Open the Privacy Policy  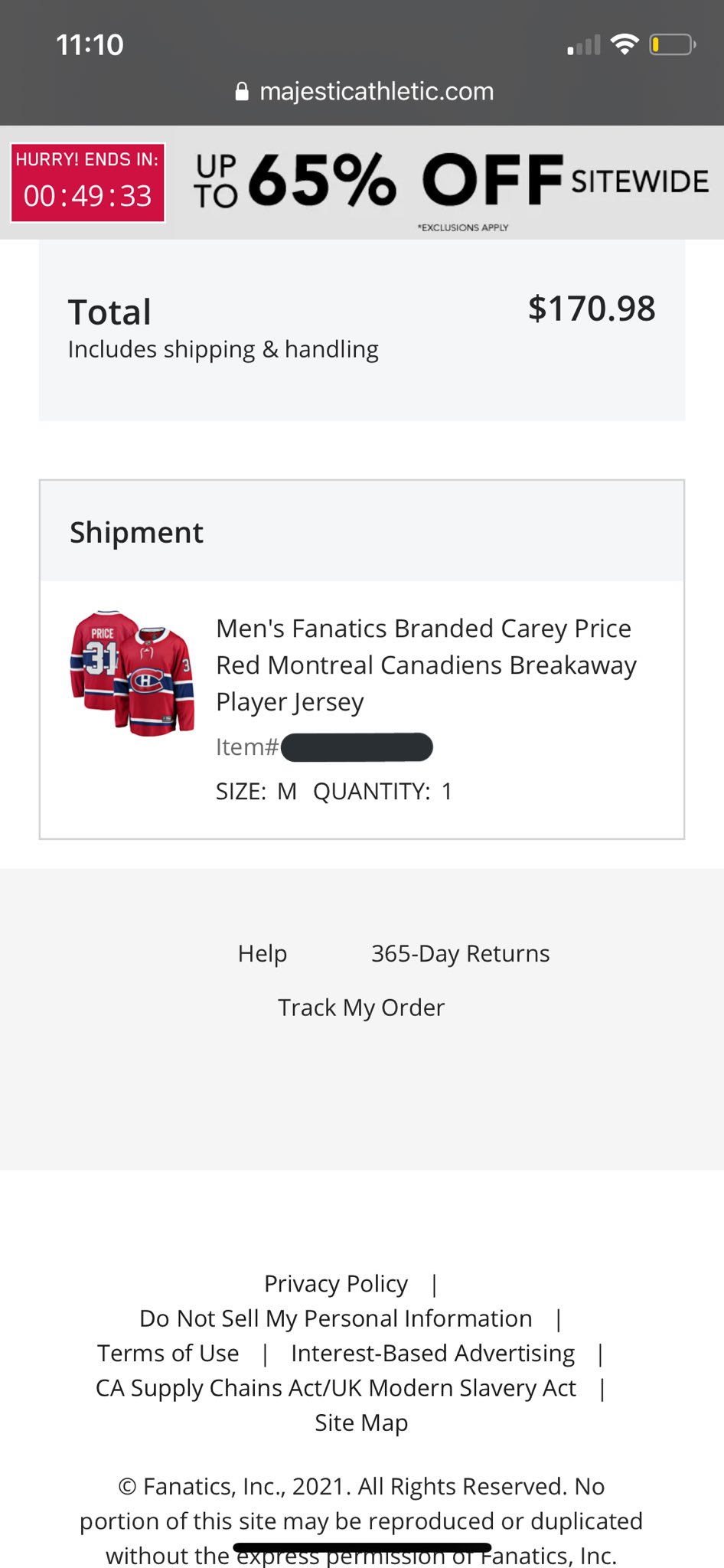click(x=336, y=1283)
